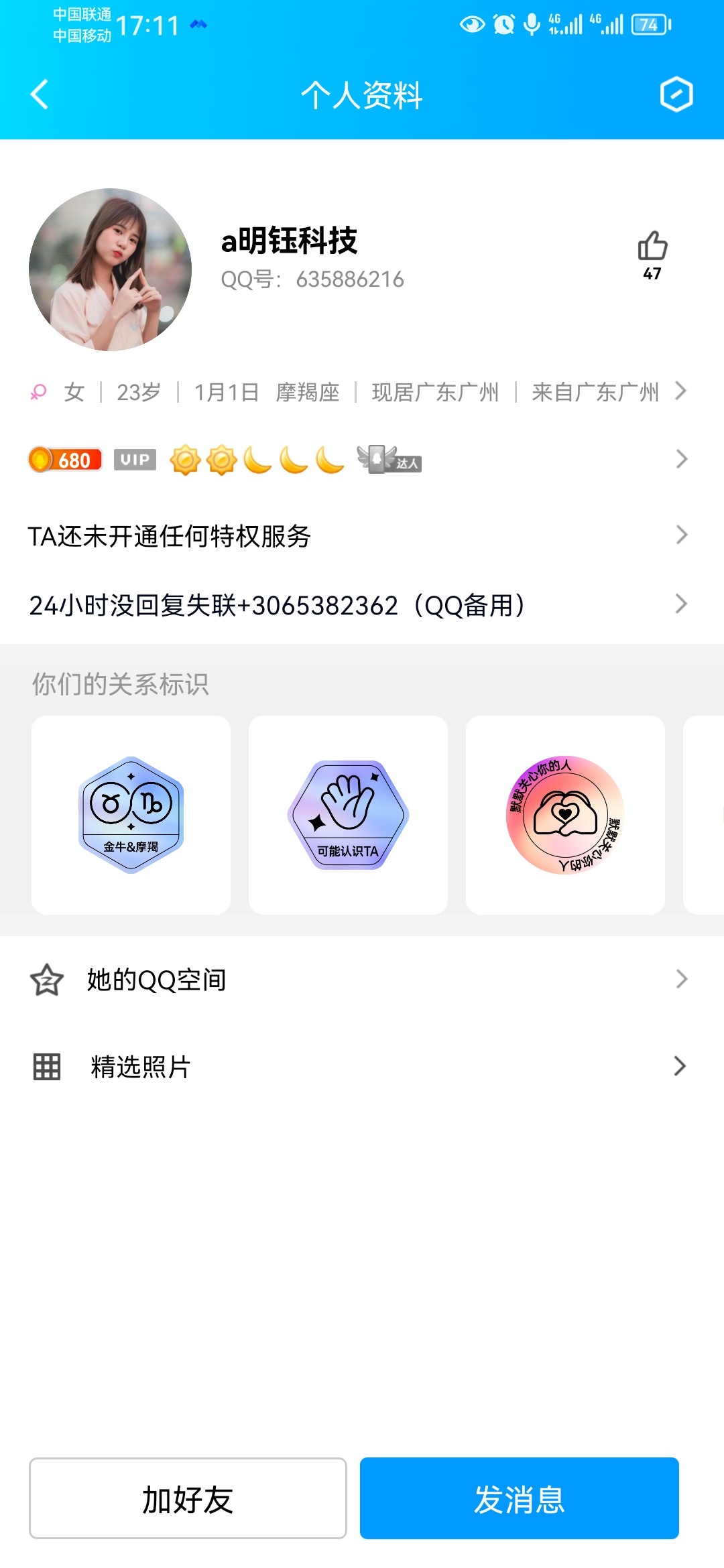
Task: Click the pink female gender icon
Action: tap(39, 392)
